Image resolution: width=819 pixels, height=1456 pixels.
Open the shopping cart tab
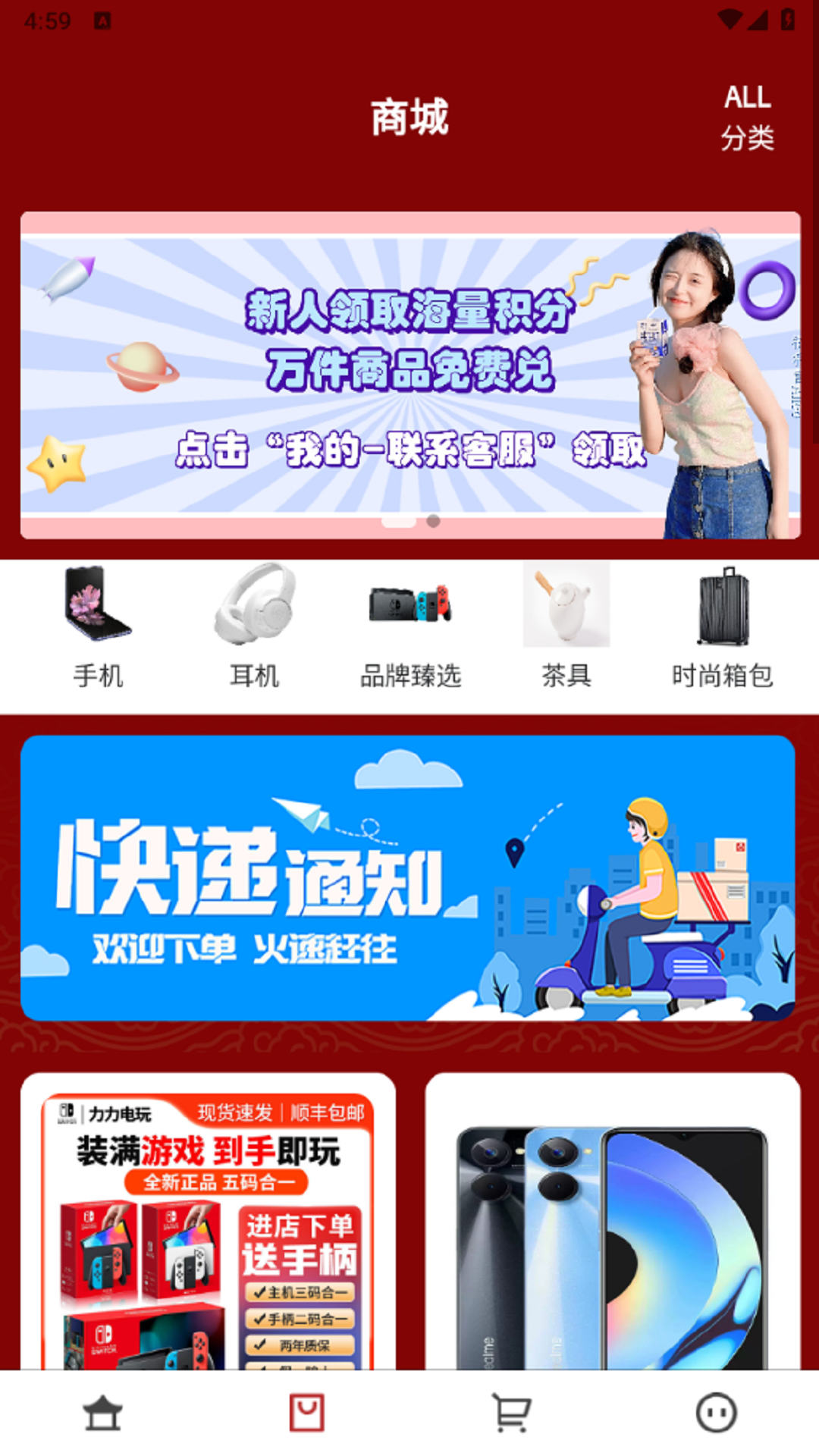click(x=512, y=1414)
